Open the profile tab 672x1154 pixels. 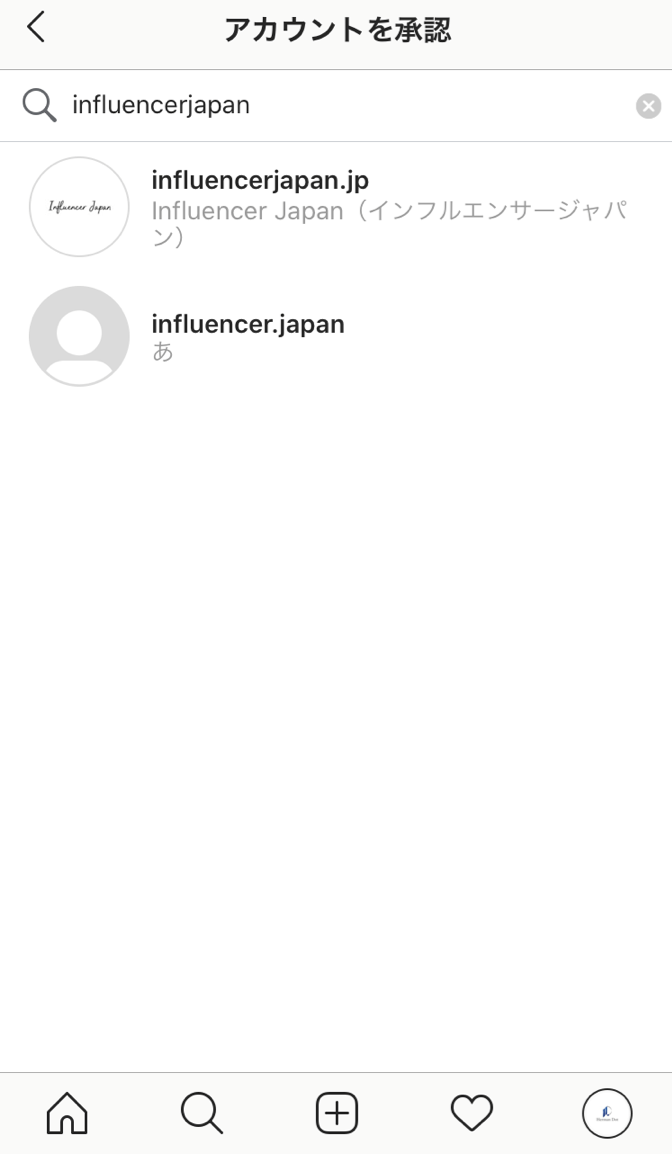pos(606,1114)
